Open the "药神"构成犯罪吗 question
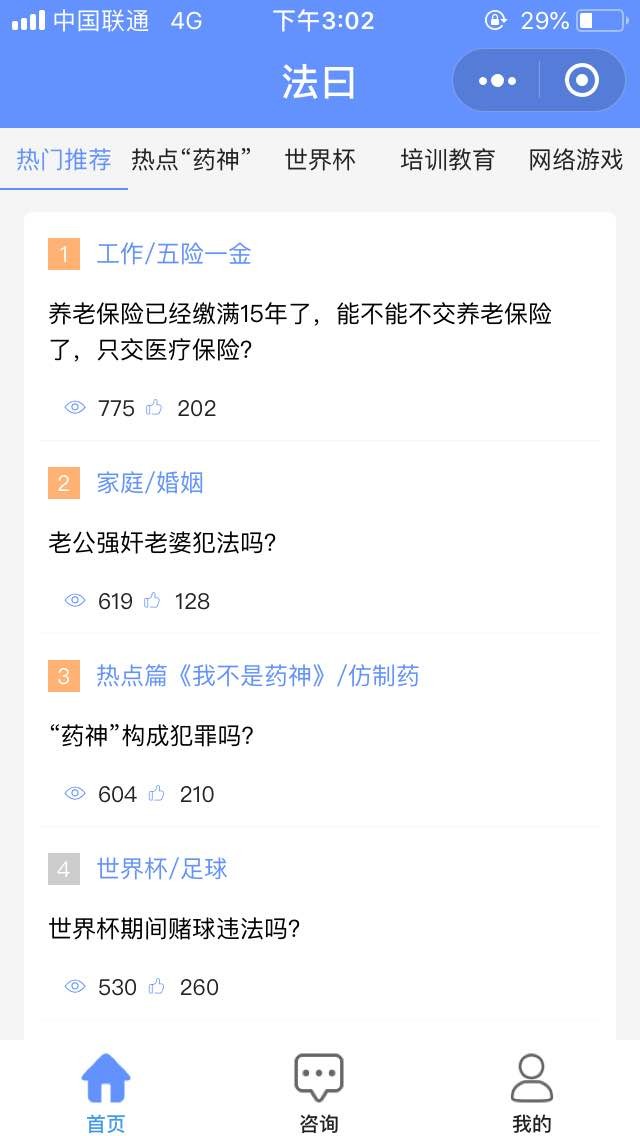 (151, 736)
